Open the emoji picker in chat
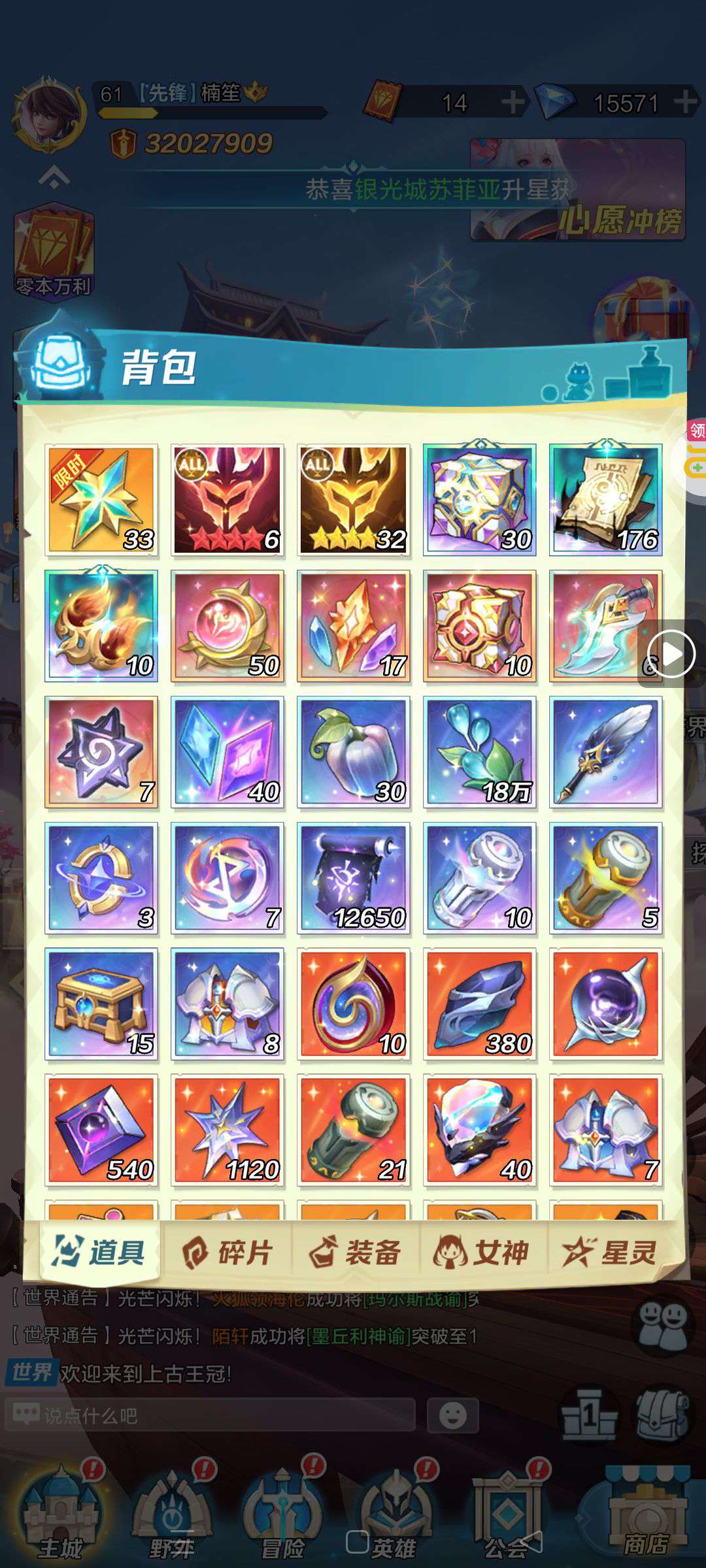The image size is (706, 1568). pyautogui.click(x=452, y=1415)
